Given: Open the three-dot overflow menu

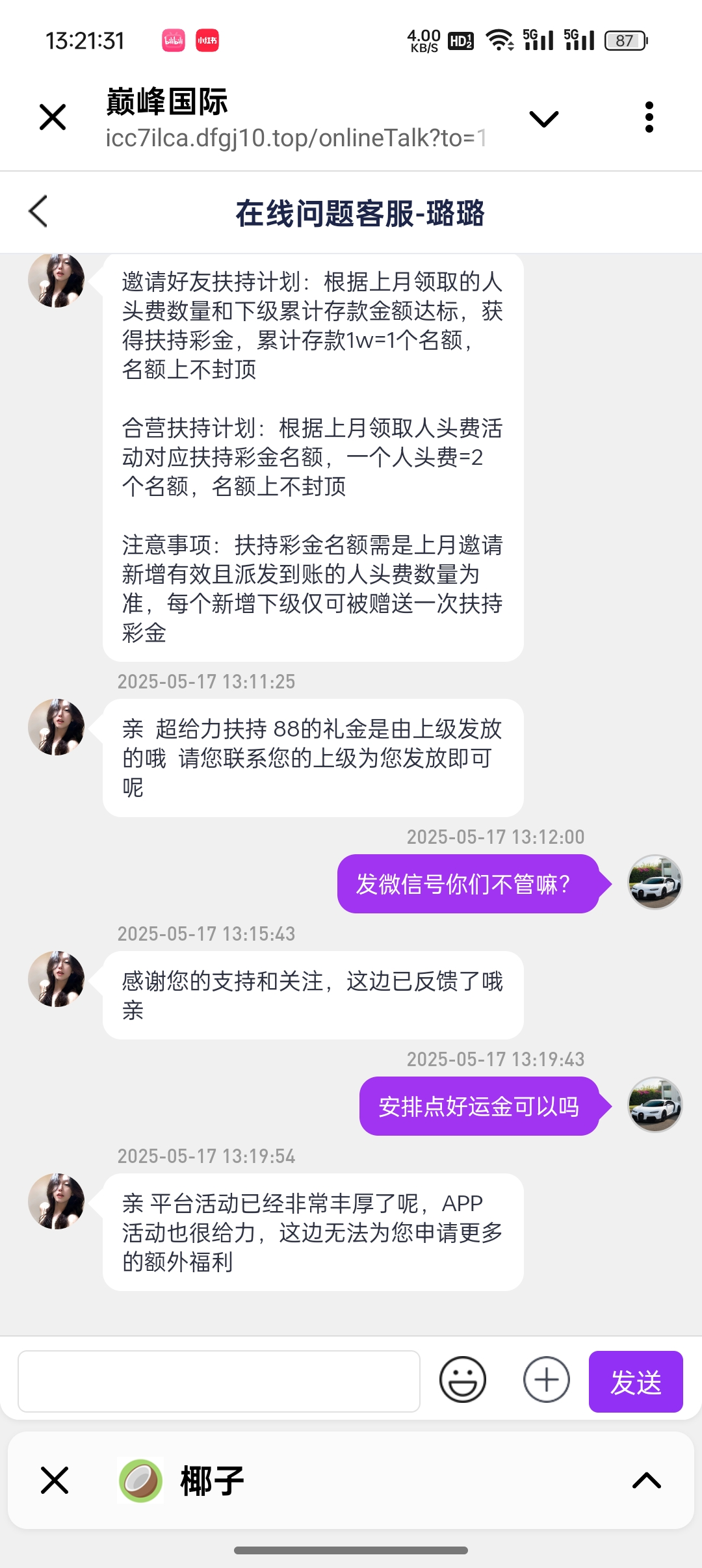Looking at the screenshot, I should [x=648, y=116].
